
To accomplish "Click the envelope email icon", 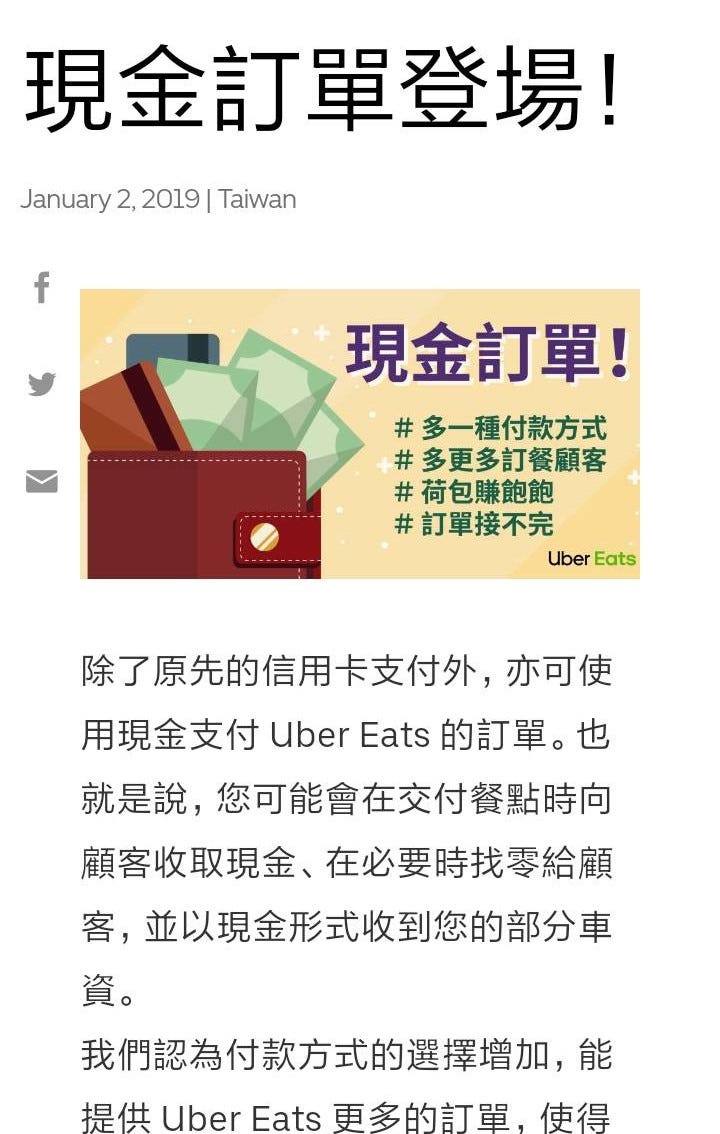I will [40, 482].
